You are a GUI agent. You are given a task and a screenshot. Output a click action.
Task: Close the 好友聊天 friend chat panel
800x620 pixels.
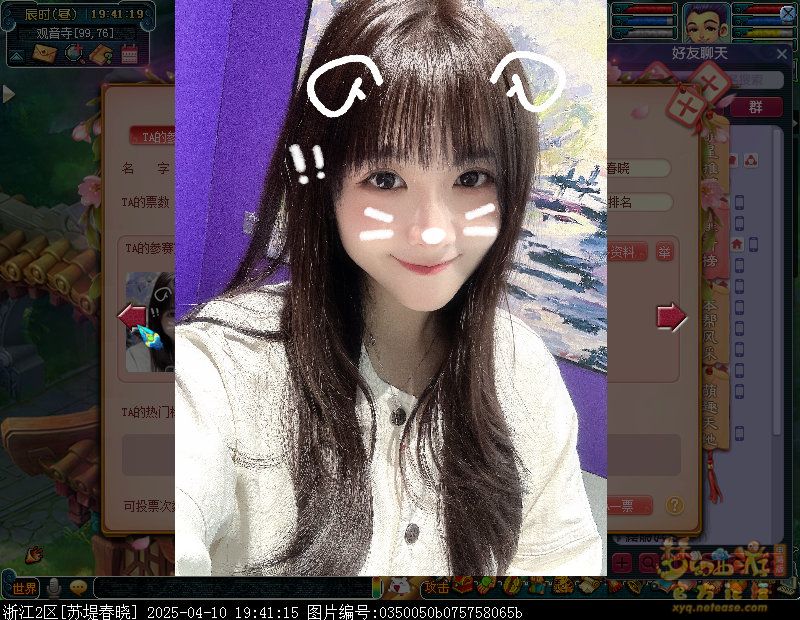[782, 54]
